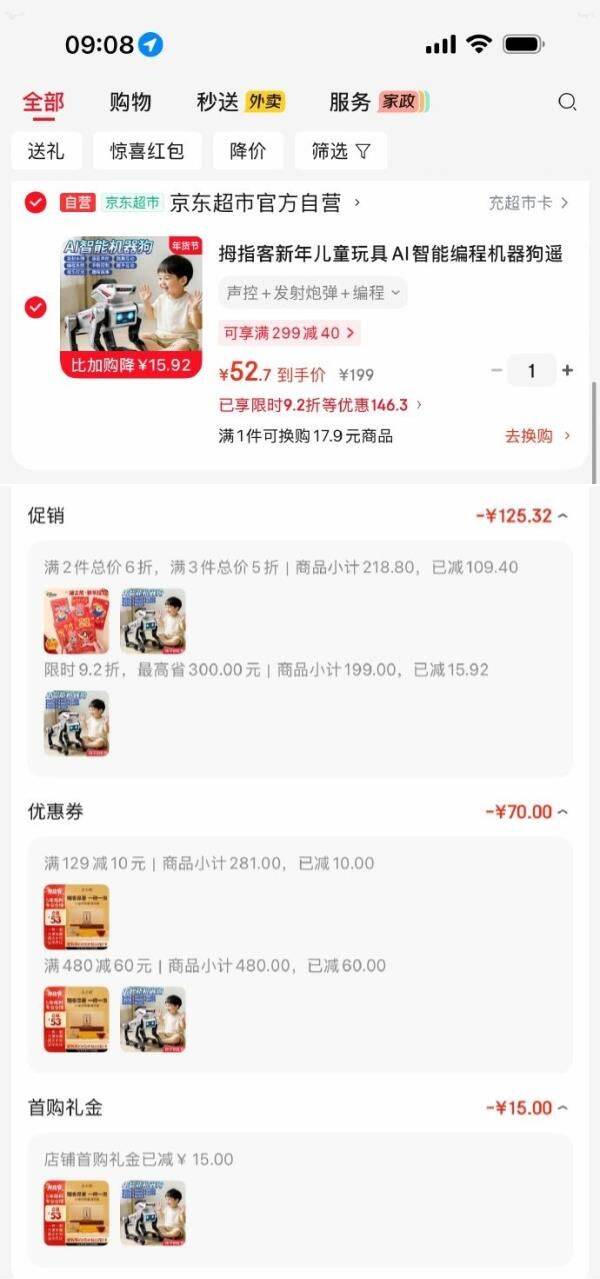
Task: Decrease the robot dog quantity with minus
Action: (497, 371)
